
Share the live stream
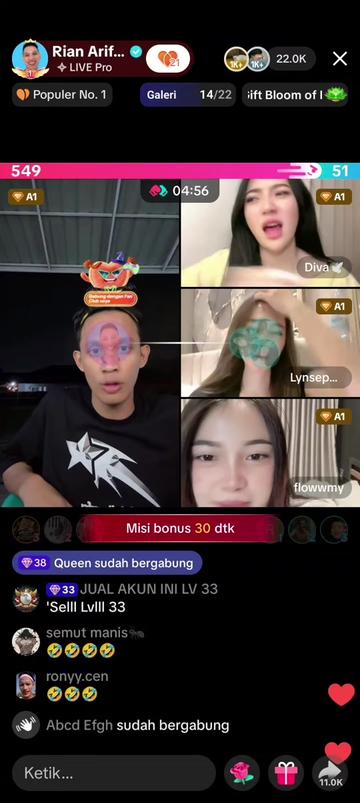point(331,773)
